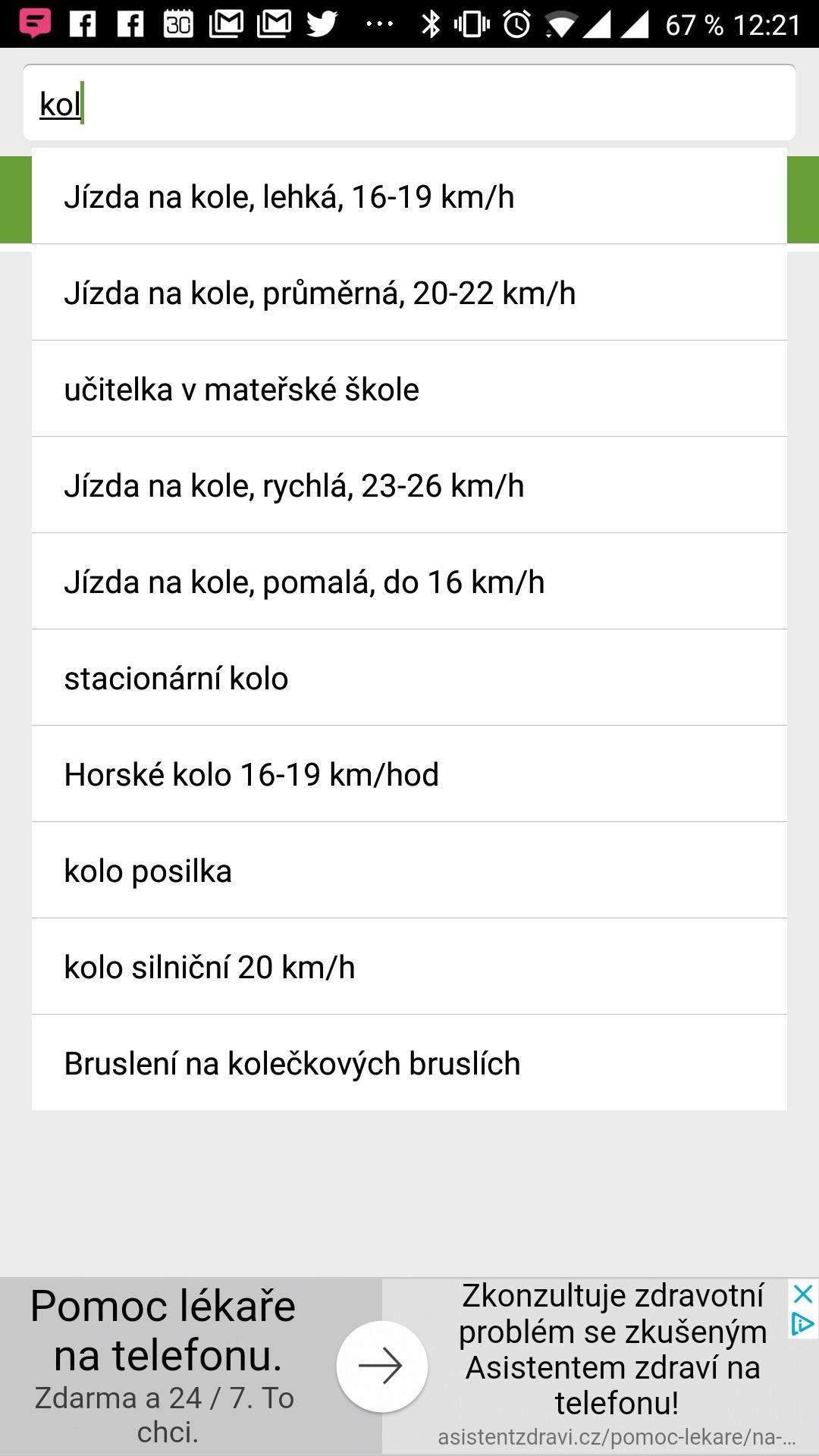Select "Jízda na kole, lehká, 16-19 km/h"
This screenshot has width=819, height=1456.
pyautogui.click(x=409, y=196)
